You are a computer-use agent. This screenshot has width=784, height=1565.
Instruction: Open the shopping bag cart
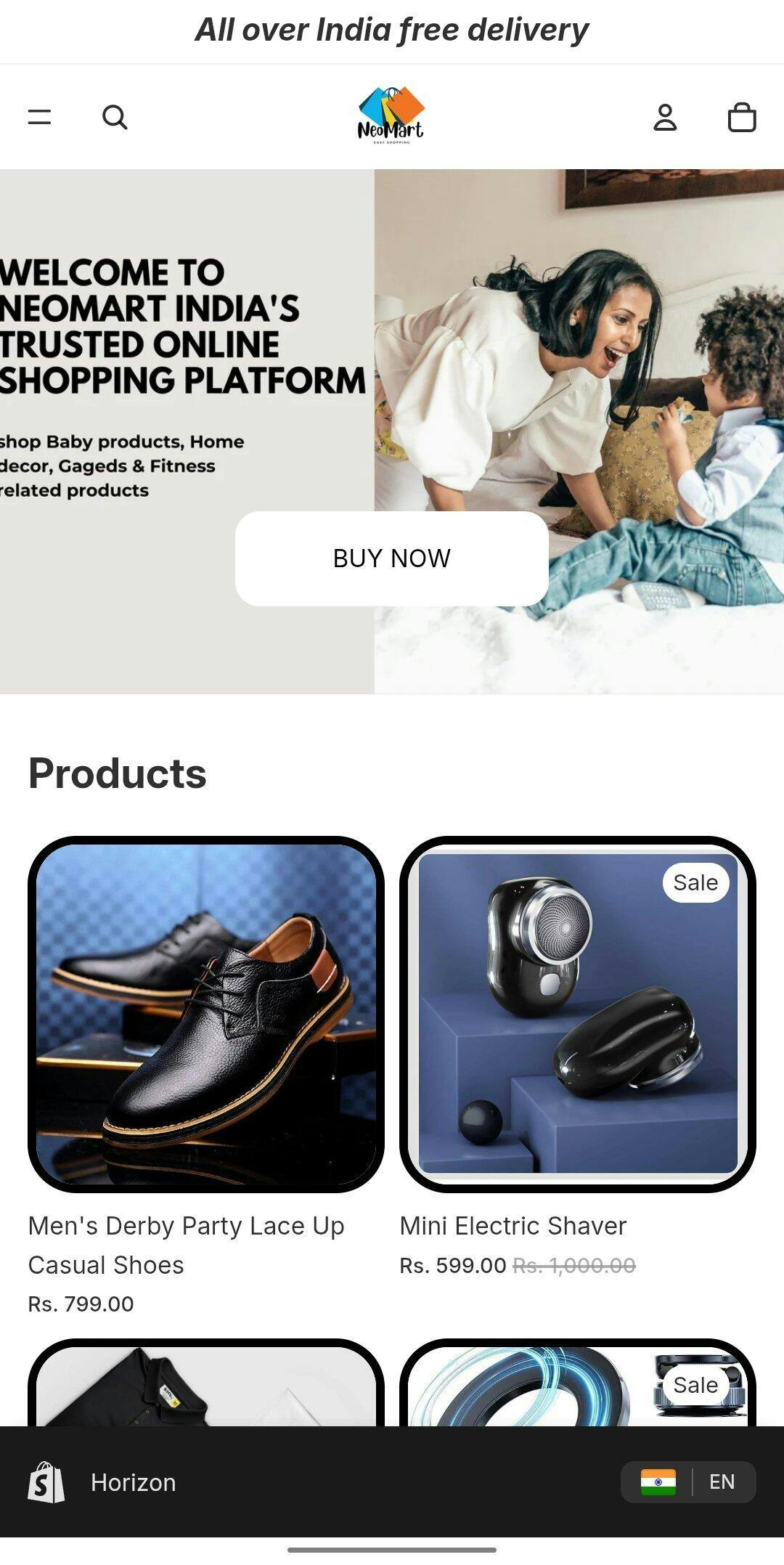click(741, 117)
